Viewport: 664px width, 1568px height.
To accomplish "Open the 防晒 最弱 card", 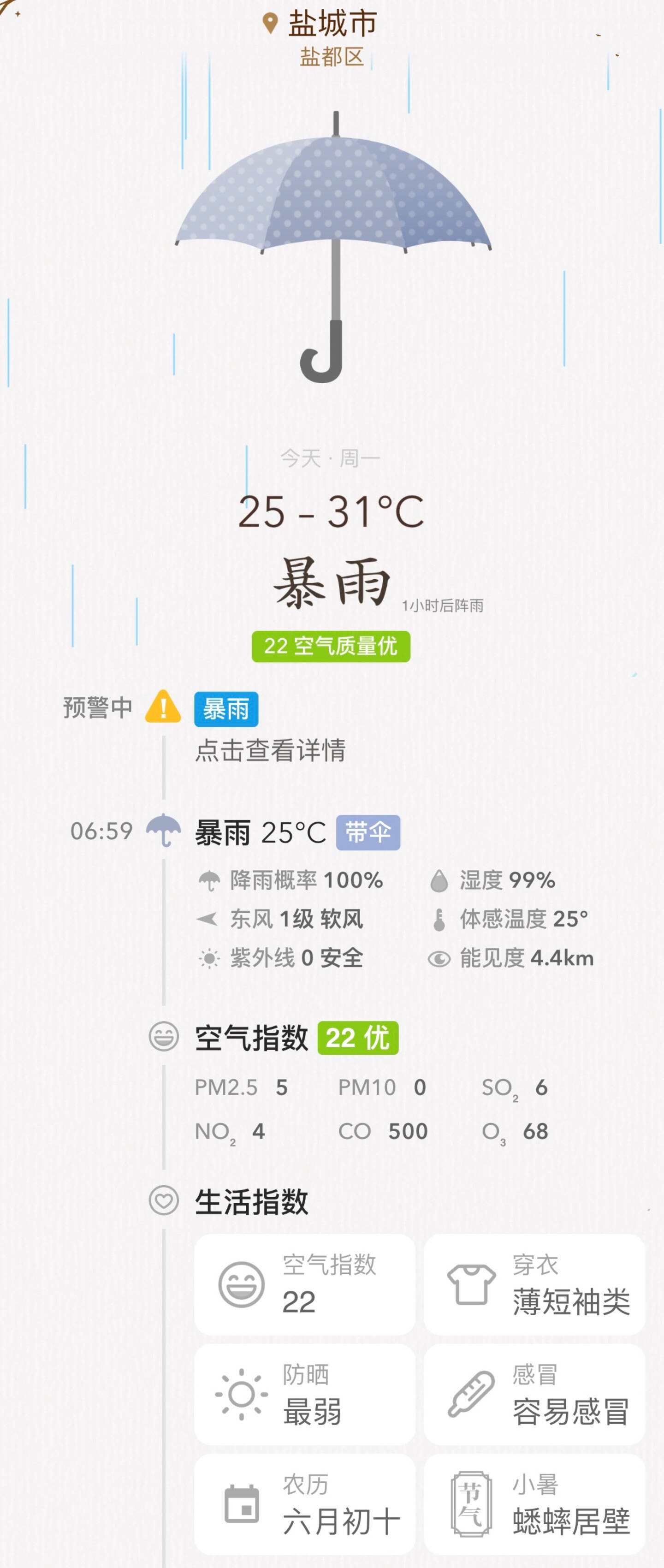I will coord(304,1394).
